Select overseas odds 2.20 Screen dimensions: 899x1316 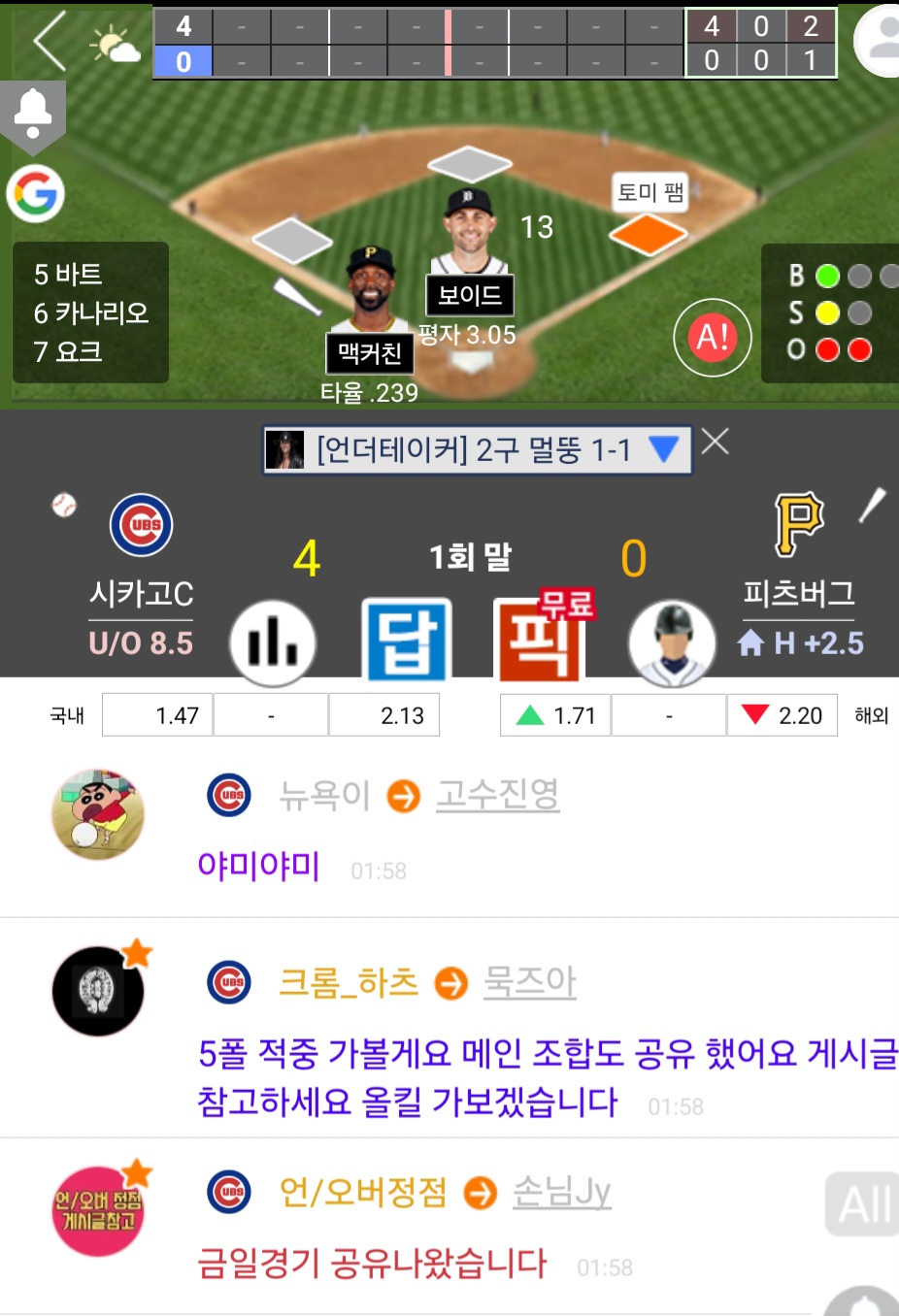[x=782, y=715]
